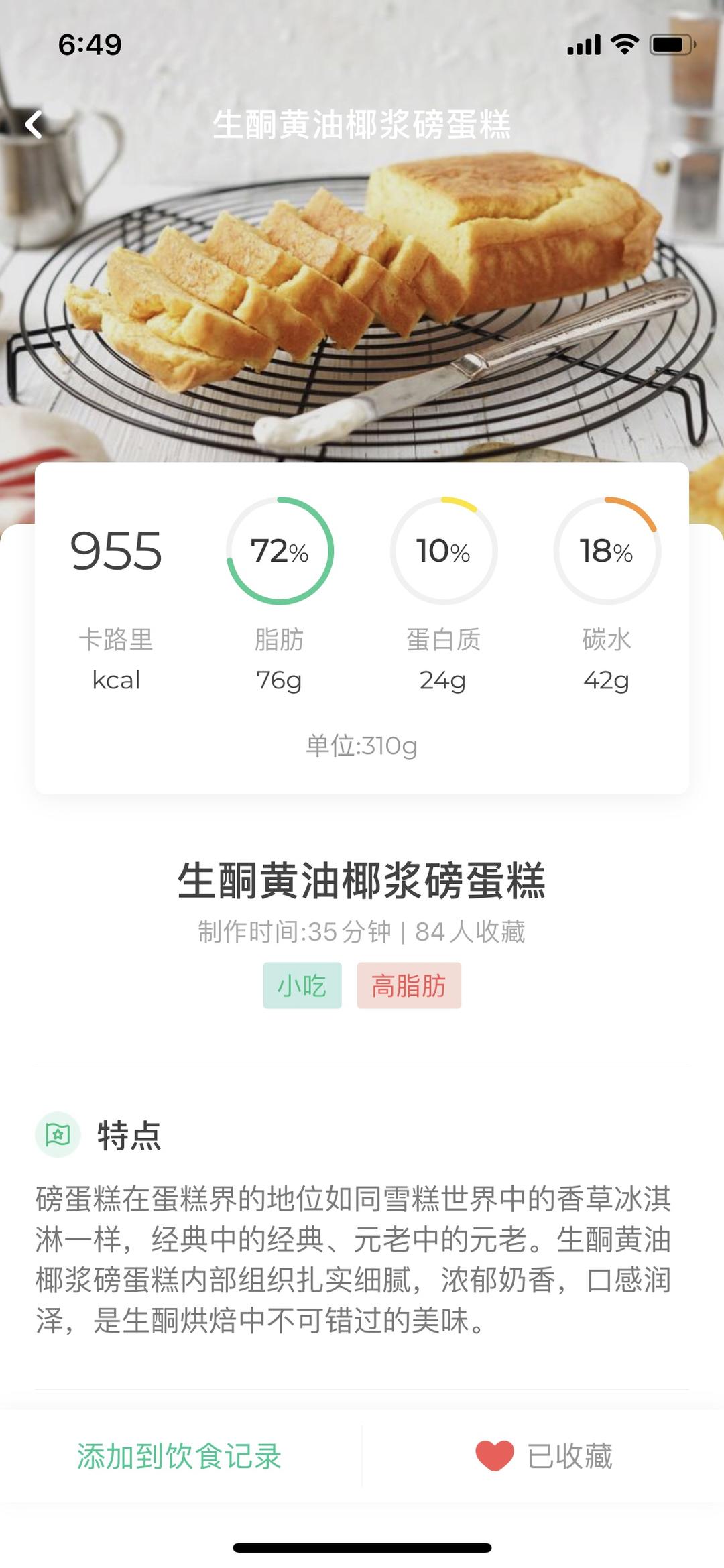The height and width of the screenshot is (1568, 724).
Task: Remove the recipe from favorites
Action: click(x=544, y=1456)
